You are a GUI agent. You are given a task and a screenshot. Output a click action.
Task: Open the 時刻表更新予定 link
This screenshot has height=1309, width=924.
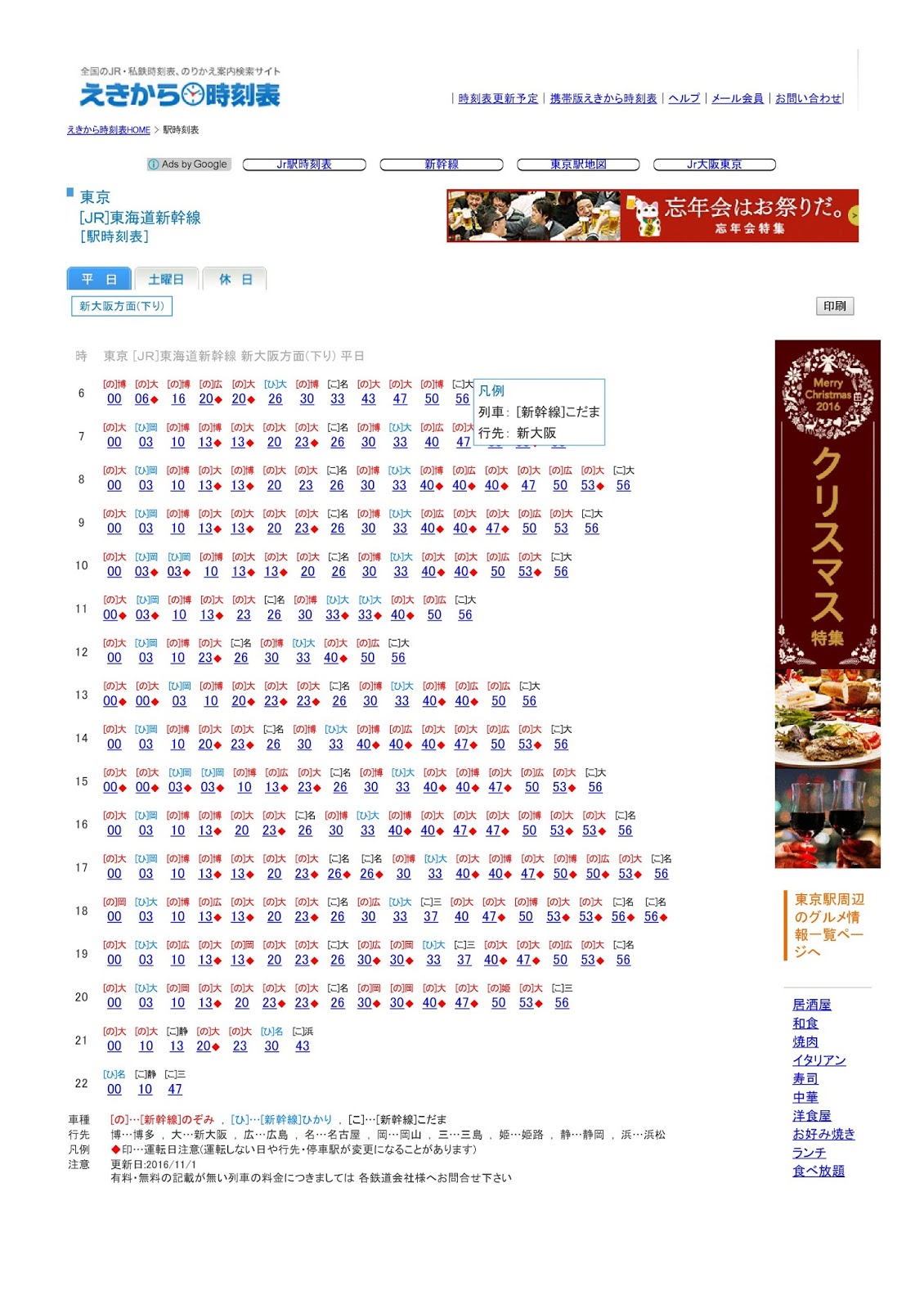pos(498,98)
